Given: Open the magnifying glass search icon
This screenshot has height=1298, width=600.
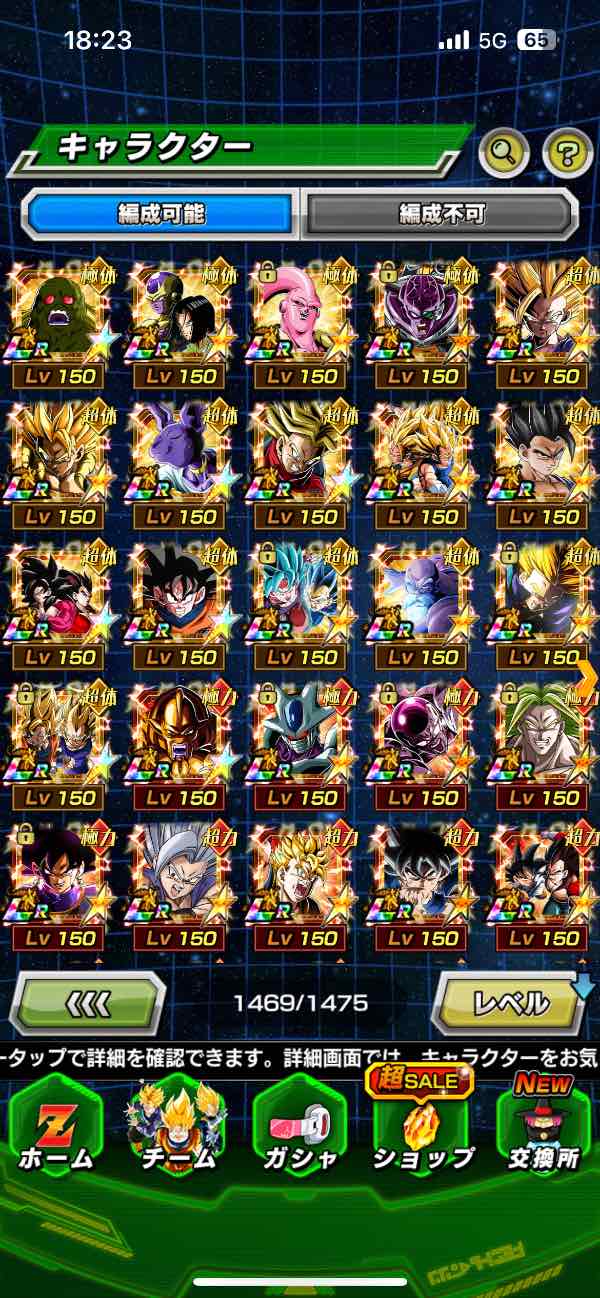Looking at the screenshot, I should point(503,153).
